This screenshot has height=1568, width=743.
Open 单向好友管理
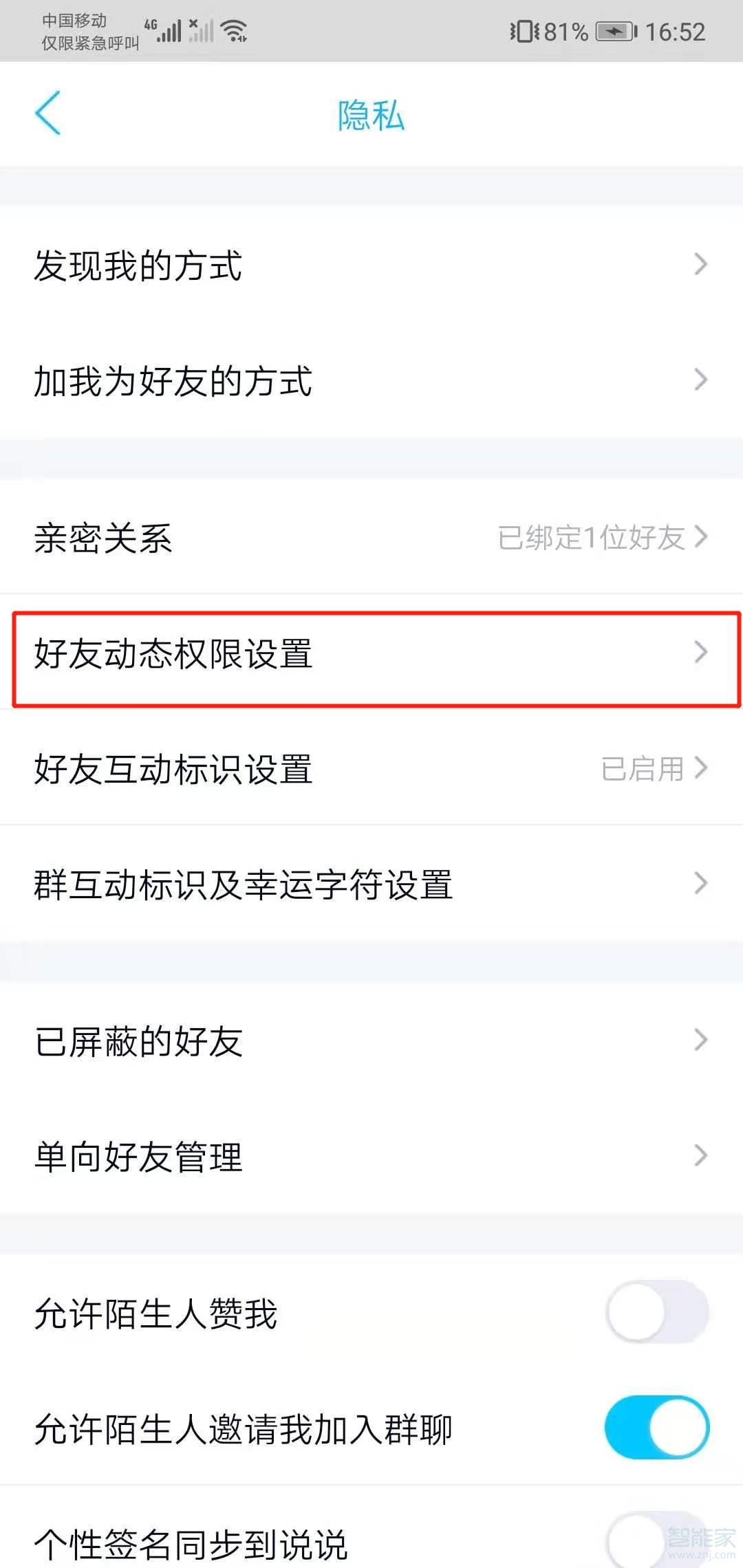coord(371,1156)
